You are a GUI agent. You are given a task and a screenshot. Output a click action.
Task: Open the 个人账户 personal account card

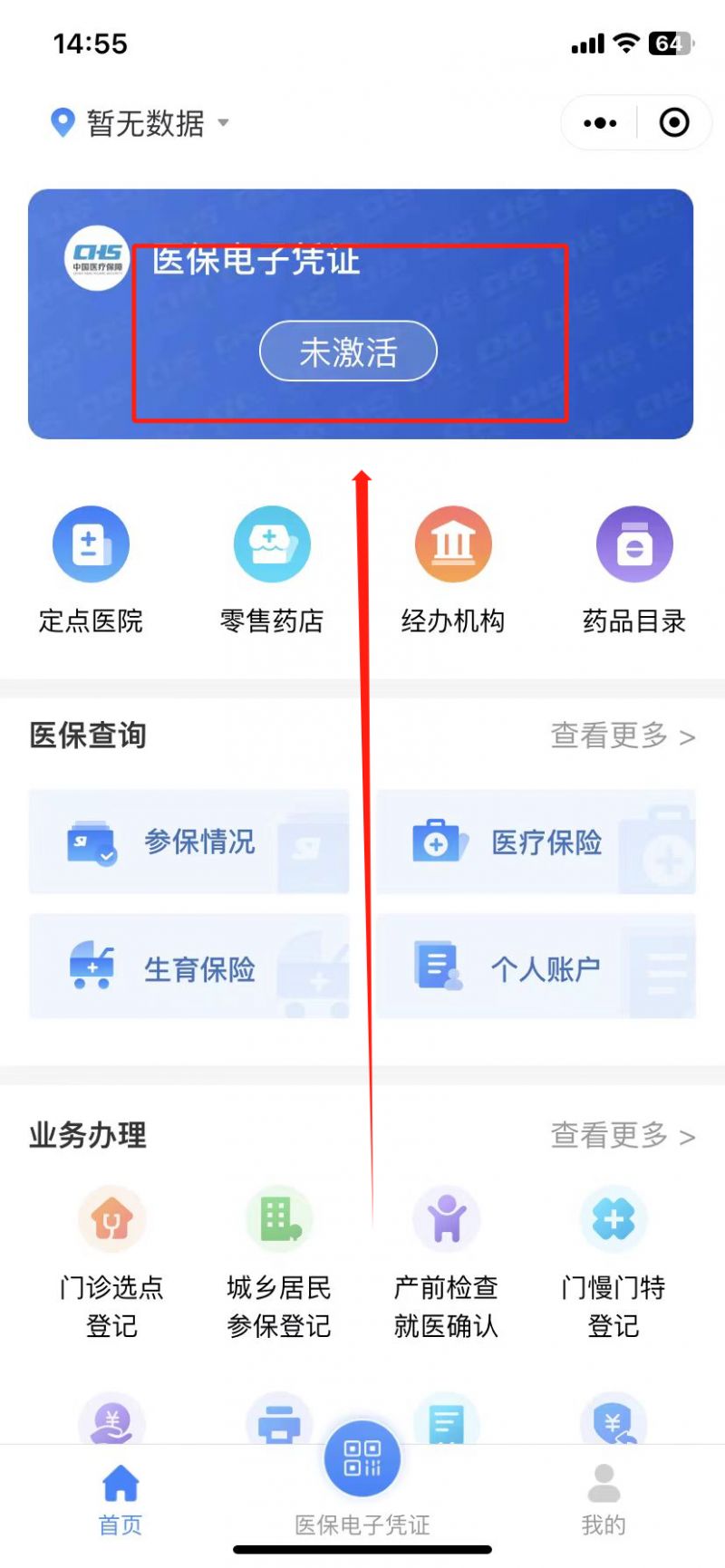pyautogui.click(x=536, y=967)
